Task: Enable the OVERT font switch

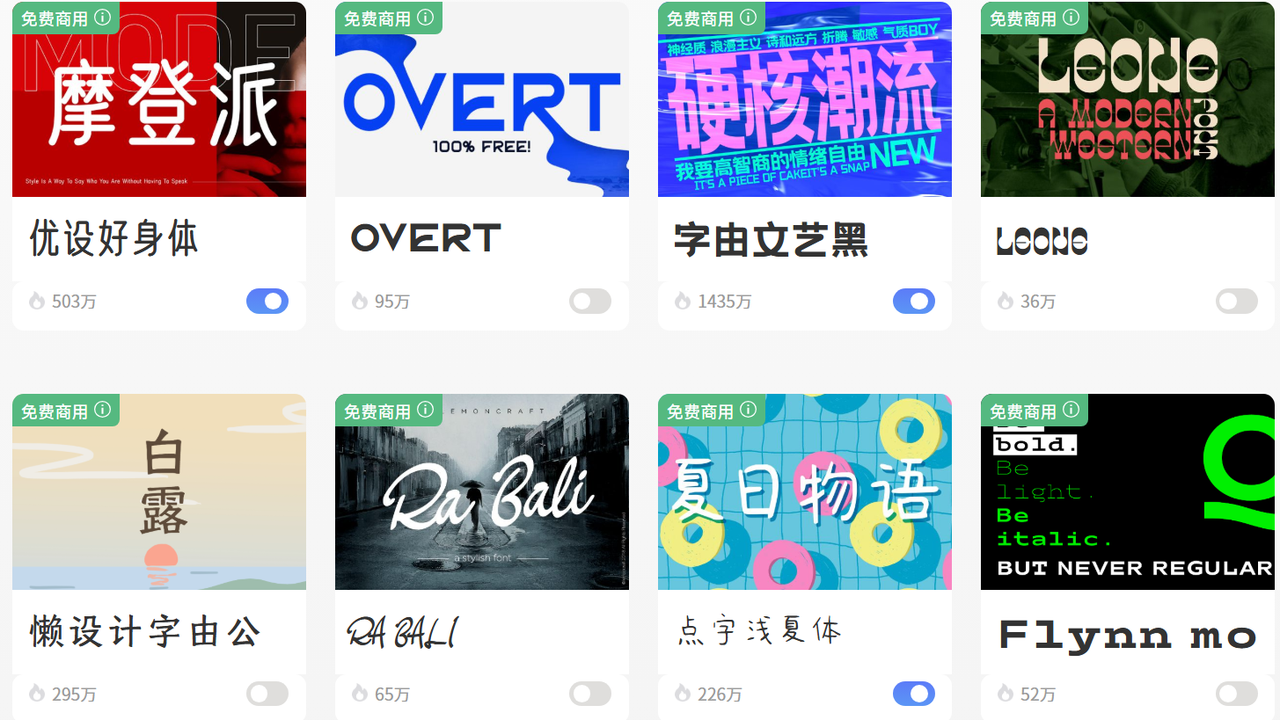Action: click(x=590, y=301)
